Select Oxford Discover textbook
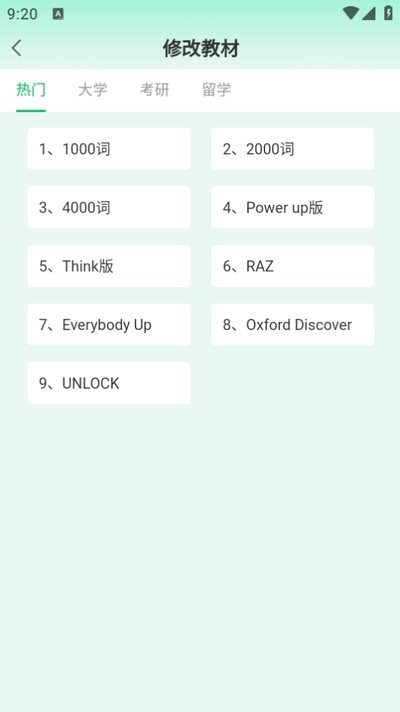The image size is (400, 712). 292,324
